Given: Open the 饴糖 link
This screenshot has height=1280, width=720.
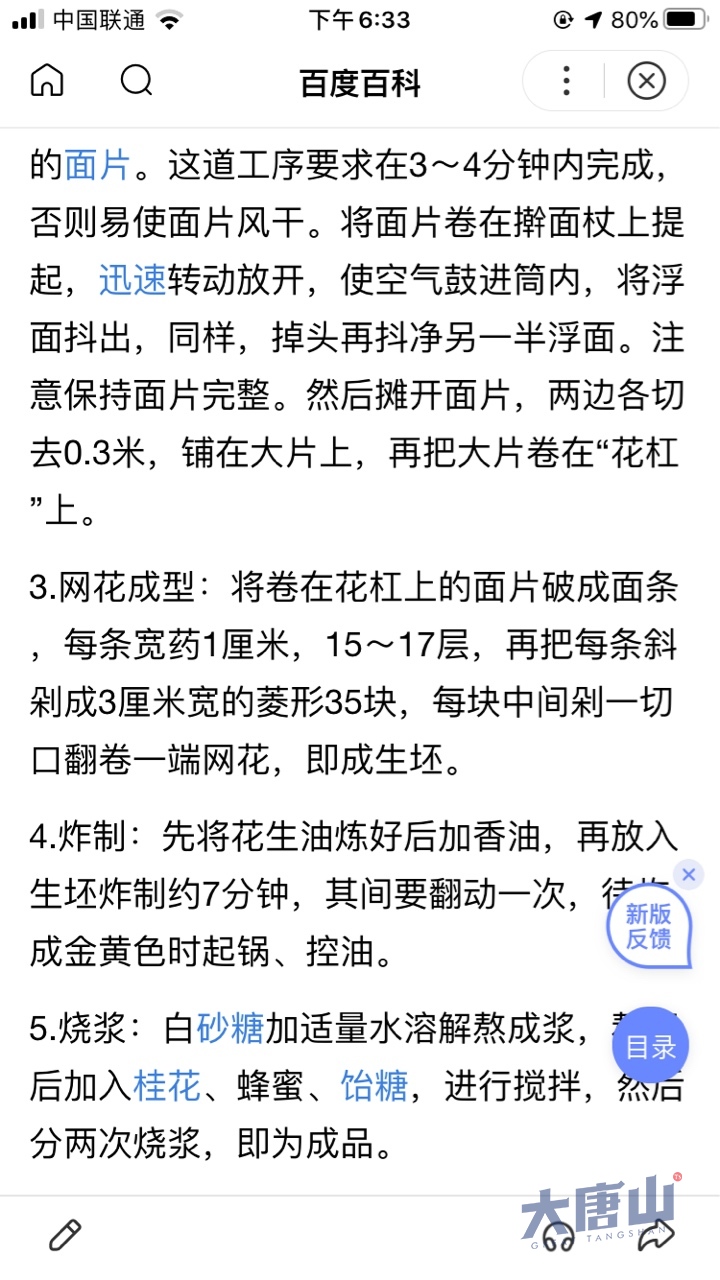Looking at the screenshot, I should pos(375,1085).
